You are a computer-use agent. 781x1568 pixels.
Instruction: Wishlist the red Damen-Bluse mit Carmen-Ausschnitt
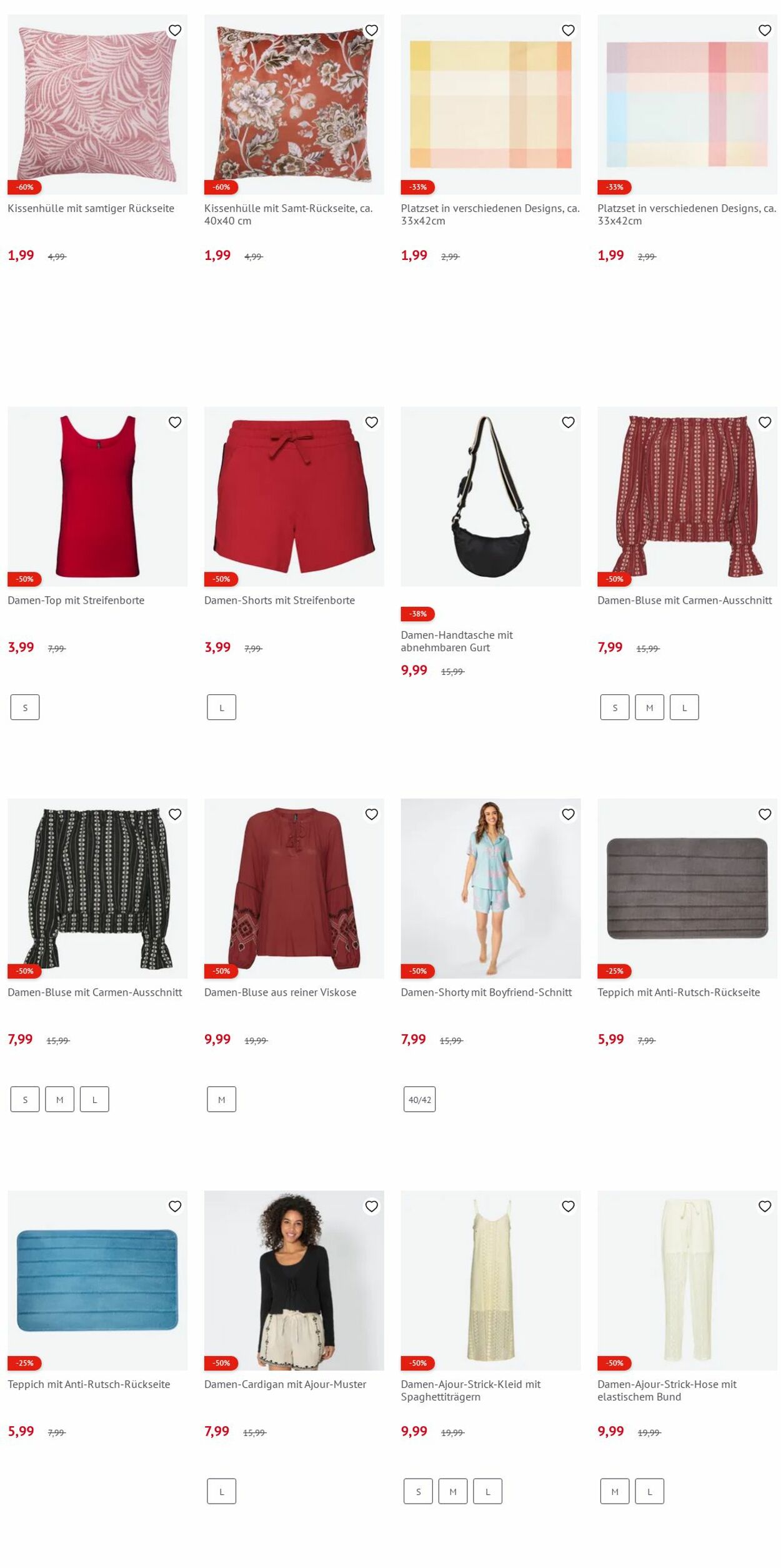[765, 422]
